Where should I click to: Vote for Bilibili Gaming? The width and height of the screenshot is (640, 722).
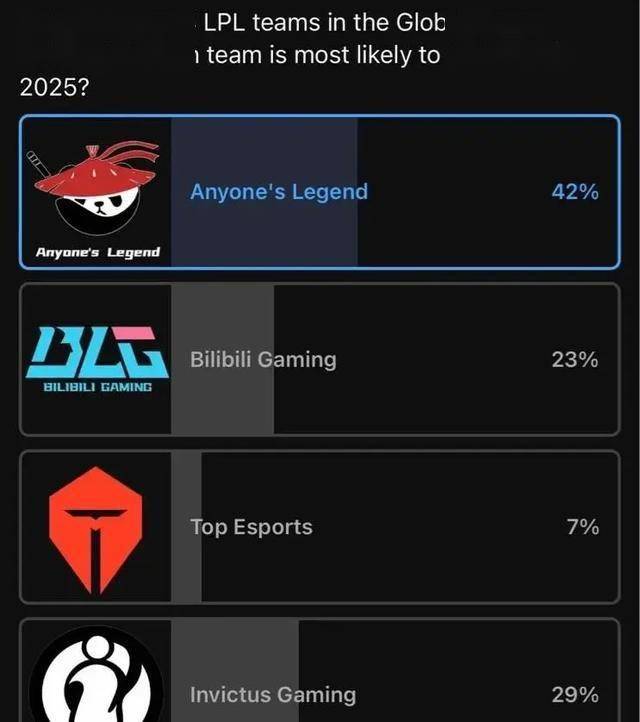coord(320,360)
